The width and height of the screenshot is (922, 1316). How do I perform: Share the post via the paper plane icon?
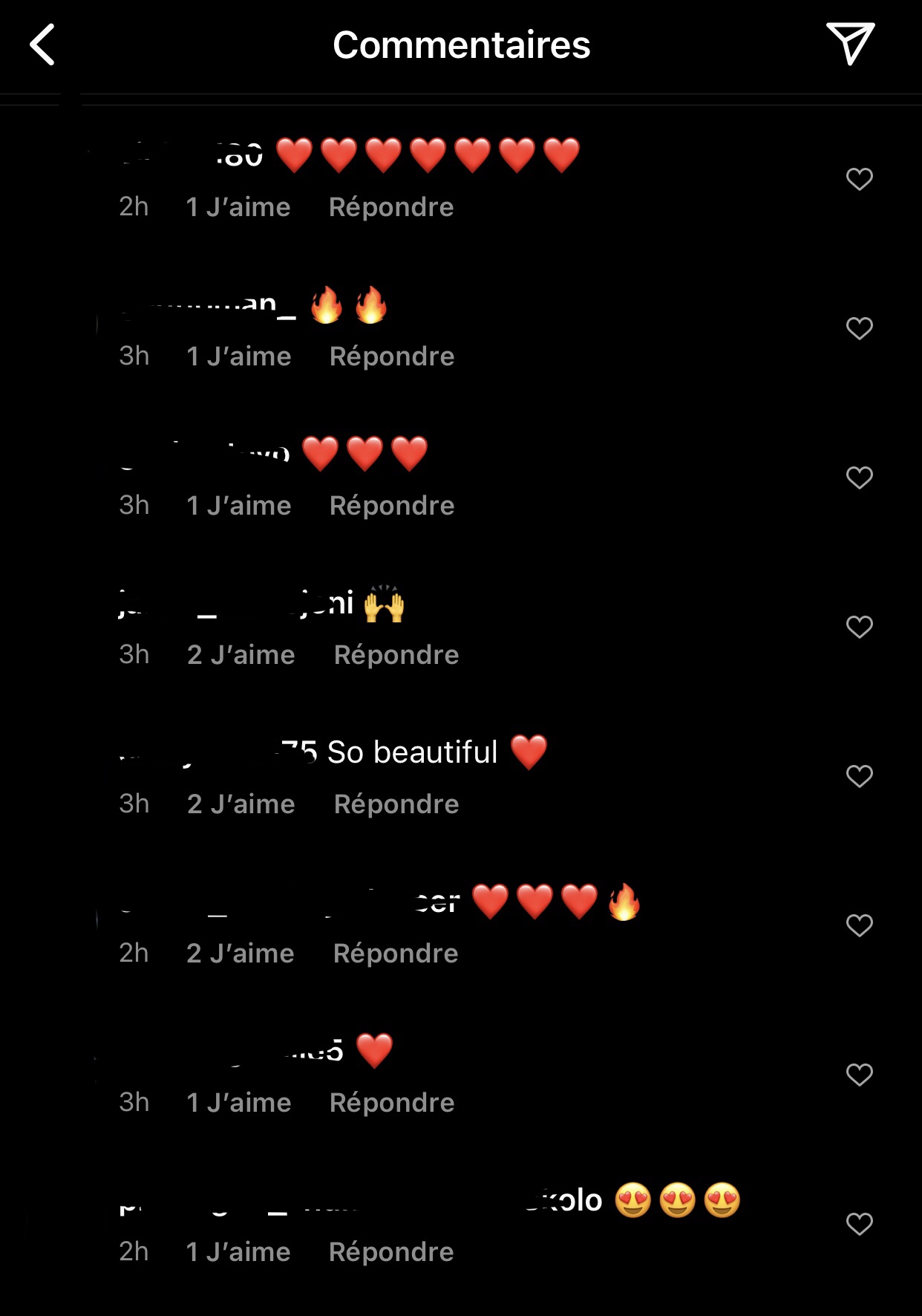pos(850,43)
